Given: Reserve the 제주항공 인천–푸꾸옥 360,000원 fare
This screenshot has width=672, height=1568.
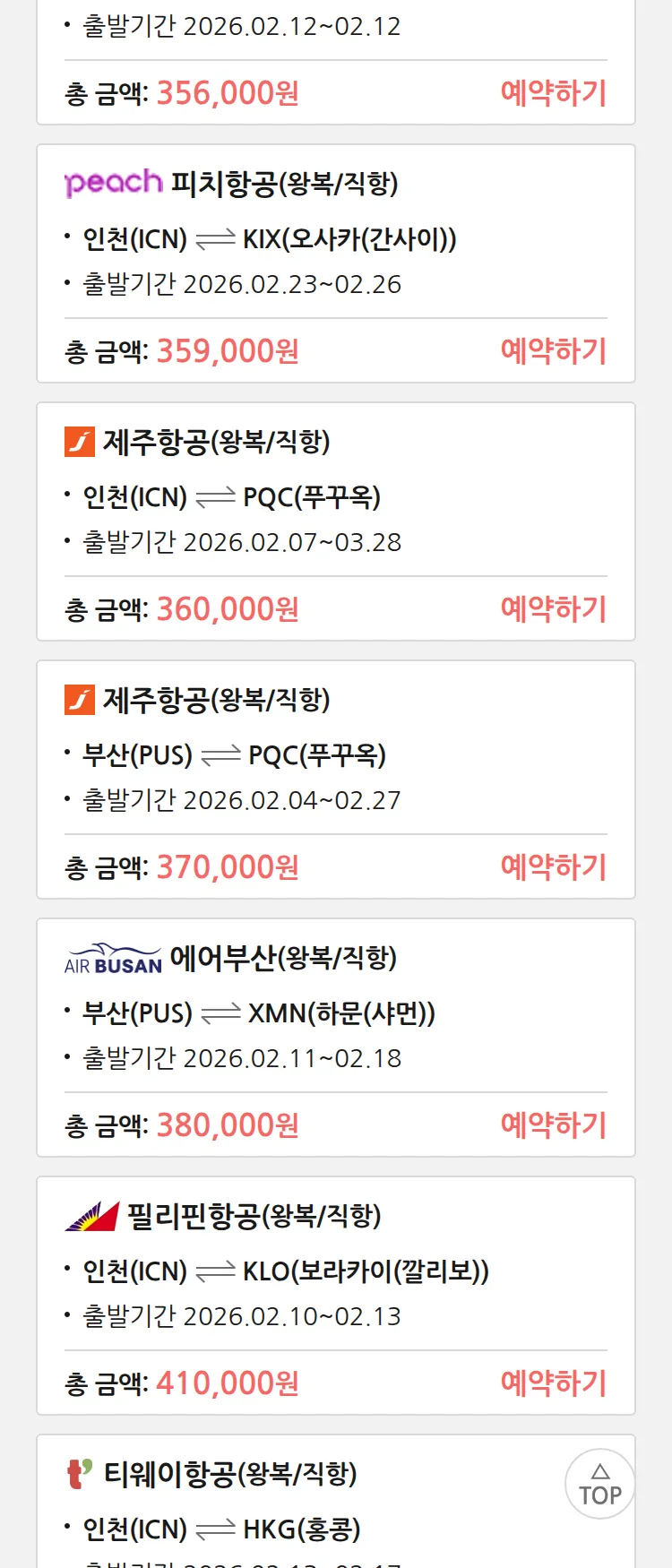Looking at the screenshot, I should [x=553, y=609].
